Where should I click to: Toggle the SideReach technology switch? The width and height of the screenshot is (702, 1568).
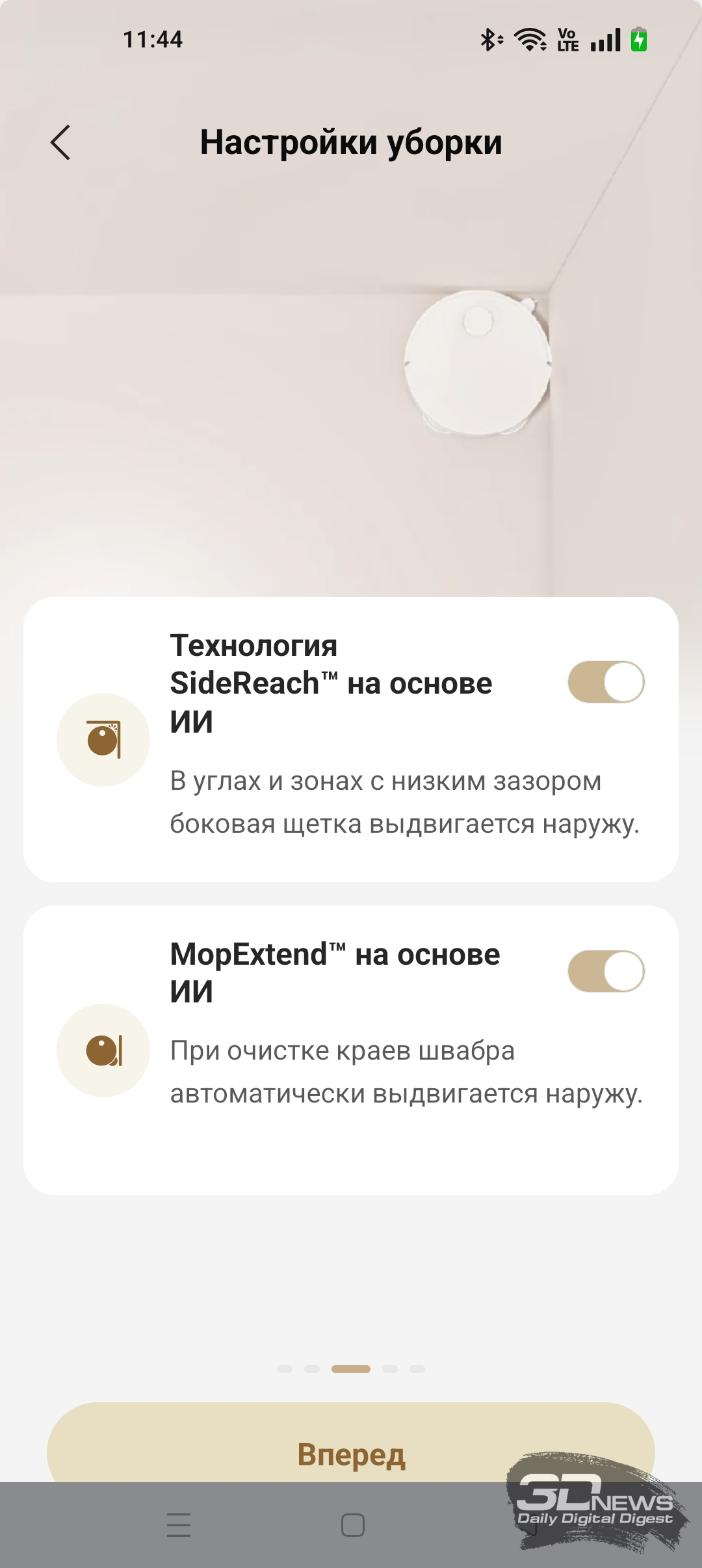click(606, 683)
